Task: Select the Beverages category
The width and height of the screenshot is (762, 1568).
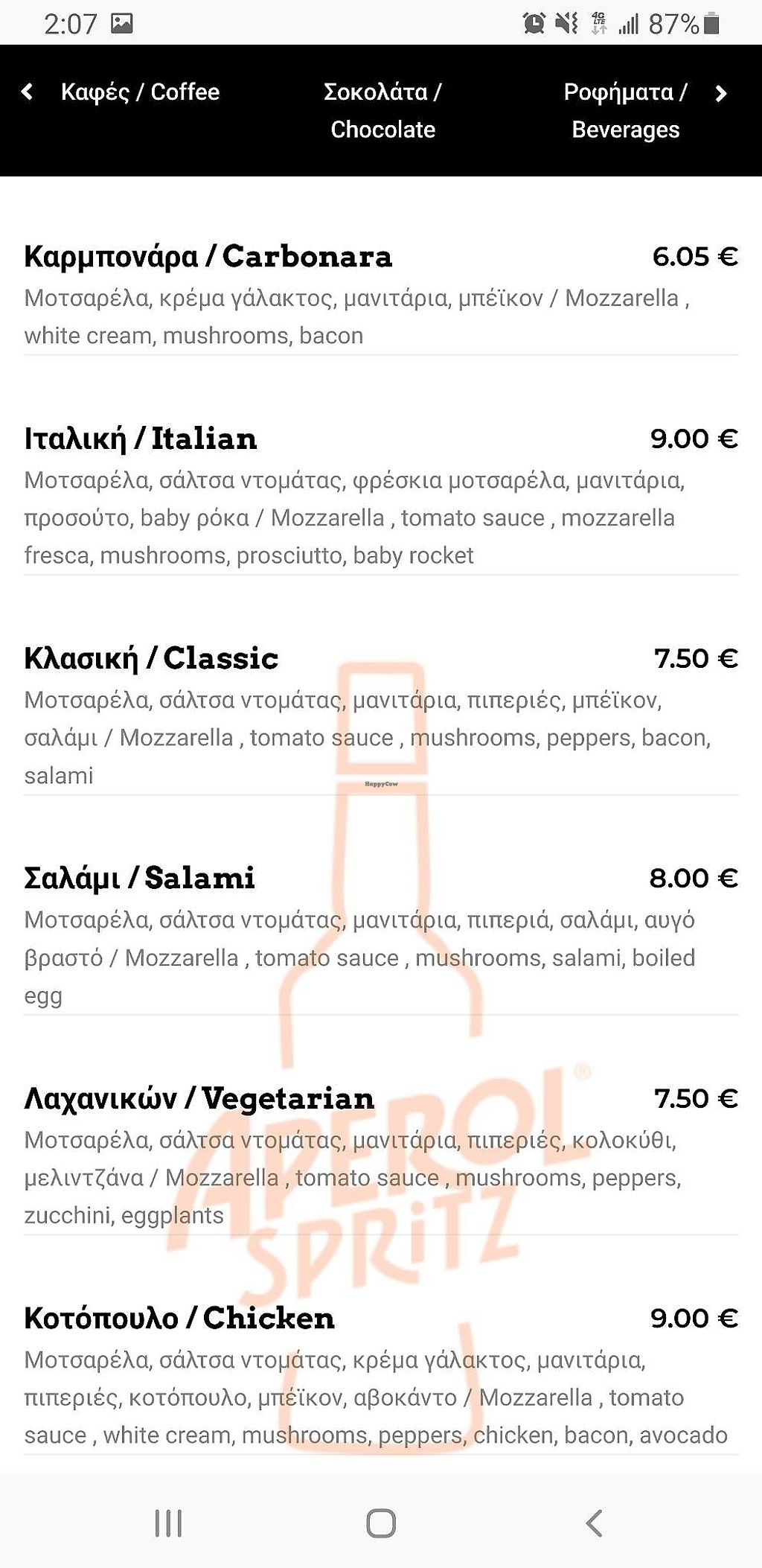Action: coord(625,110)
